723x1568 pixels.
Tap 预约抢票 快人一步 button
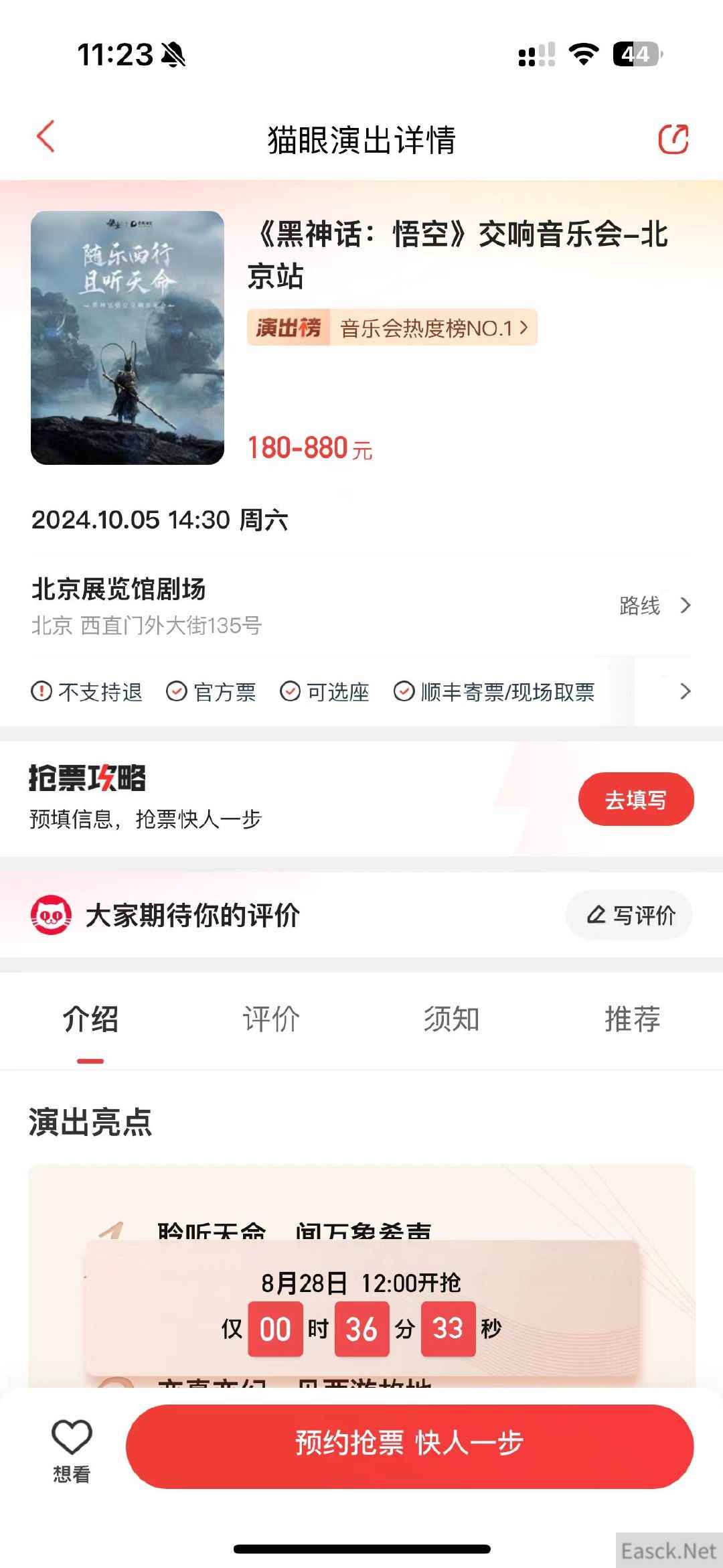tap(410, 1444)
